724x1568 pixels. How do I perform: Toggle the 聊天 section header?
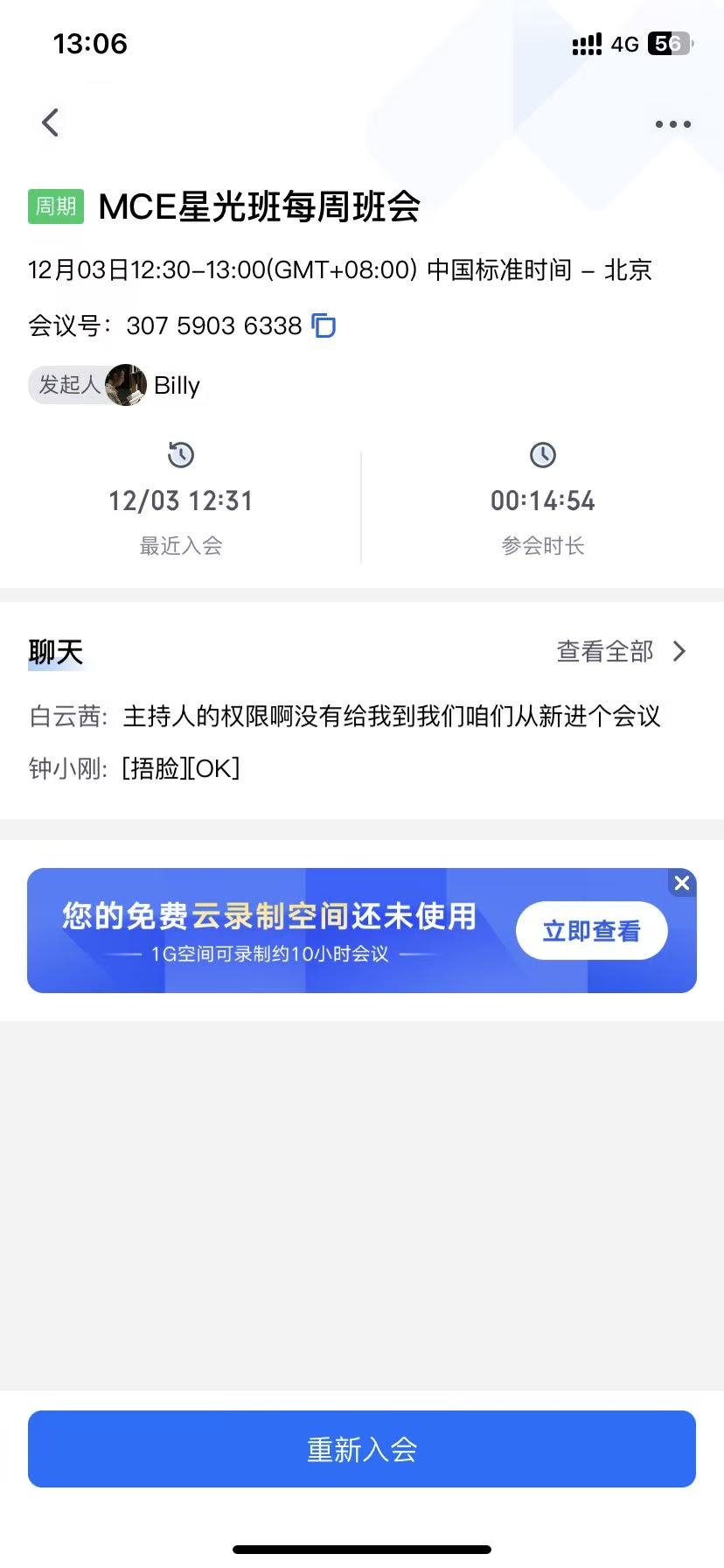(56, 651)
